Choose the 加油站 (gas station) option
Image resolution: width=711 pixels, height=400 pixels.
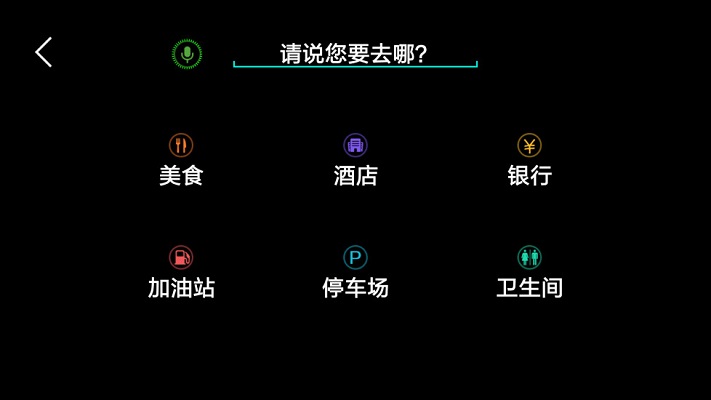(x=181, y=274)
